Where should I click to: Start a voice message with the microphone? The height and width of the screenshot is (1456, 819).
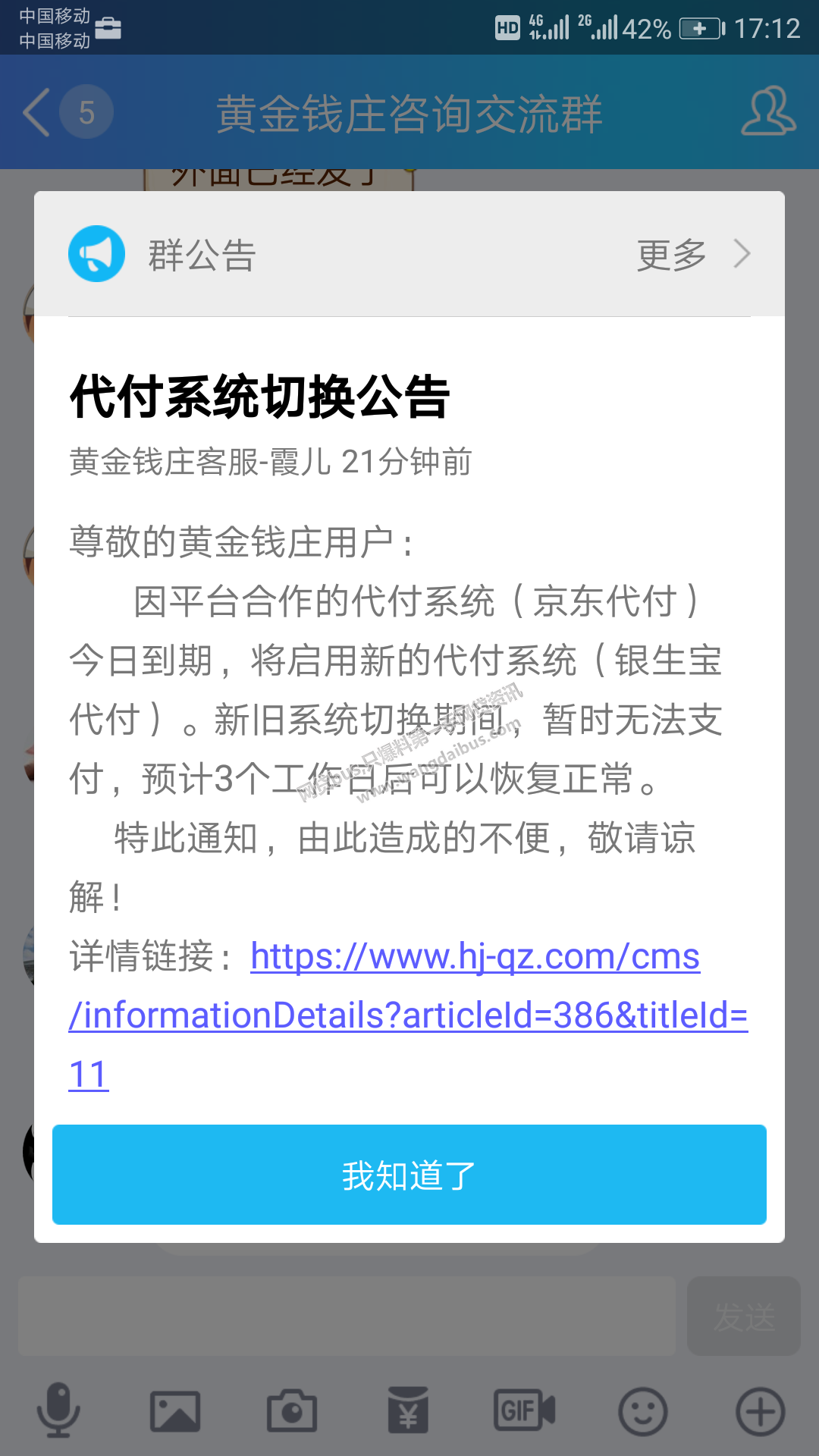[x=58, y=1410]
